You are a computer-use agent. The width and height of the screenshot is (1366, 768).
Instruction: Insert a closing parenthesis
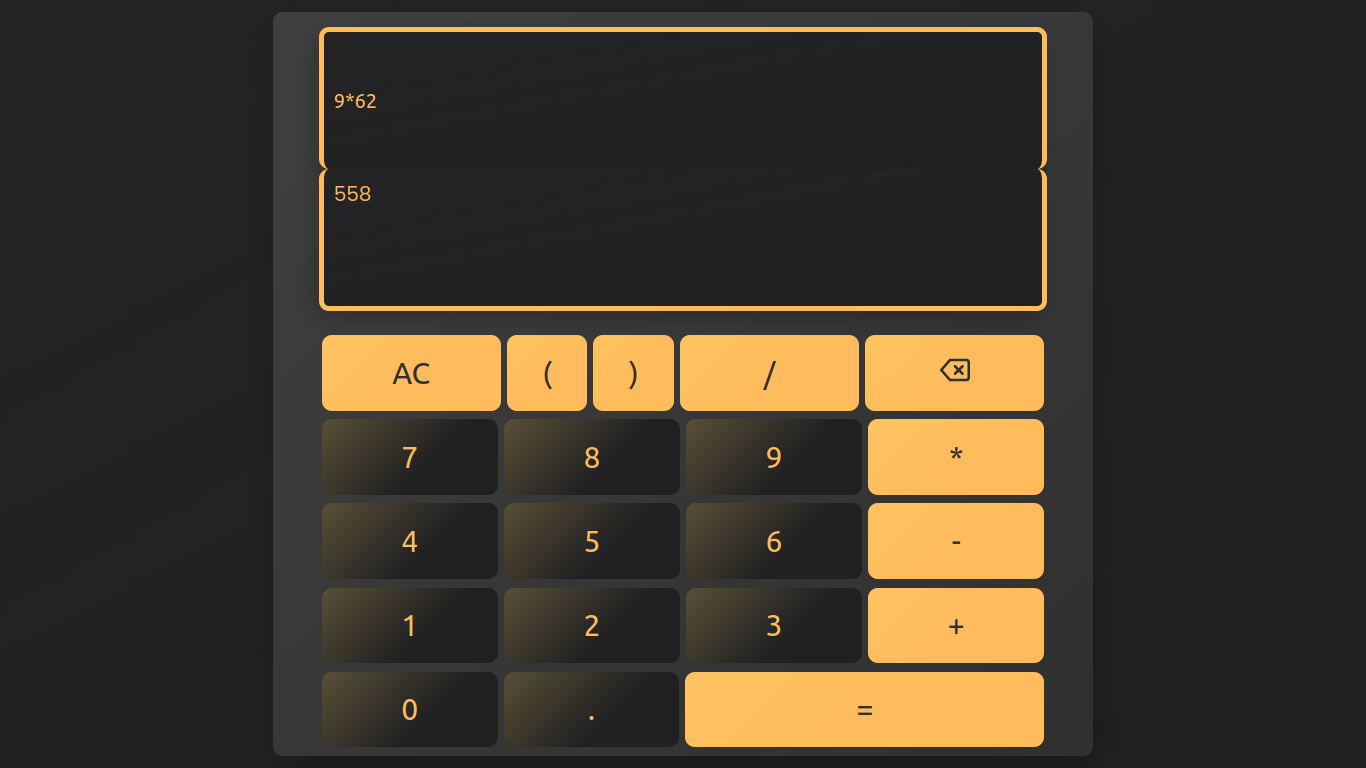(x=633, y=373)
